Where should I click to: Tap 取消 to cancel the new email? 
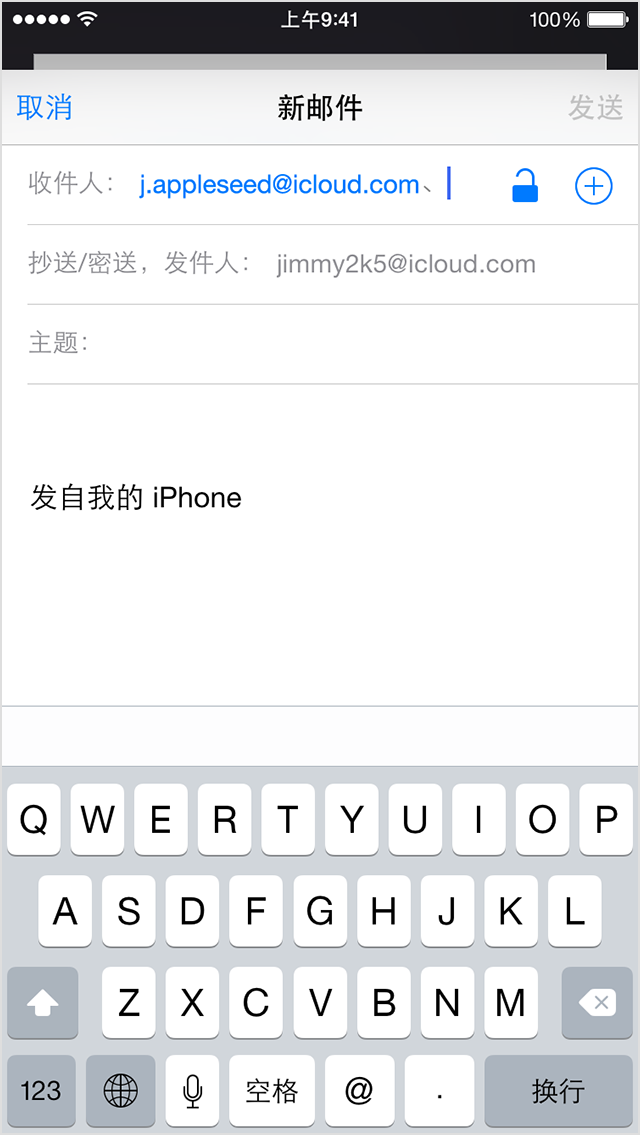pos(45,108)
